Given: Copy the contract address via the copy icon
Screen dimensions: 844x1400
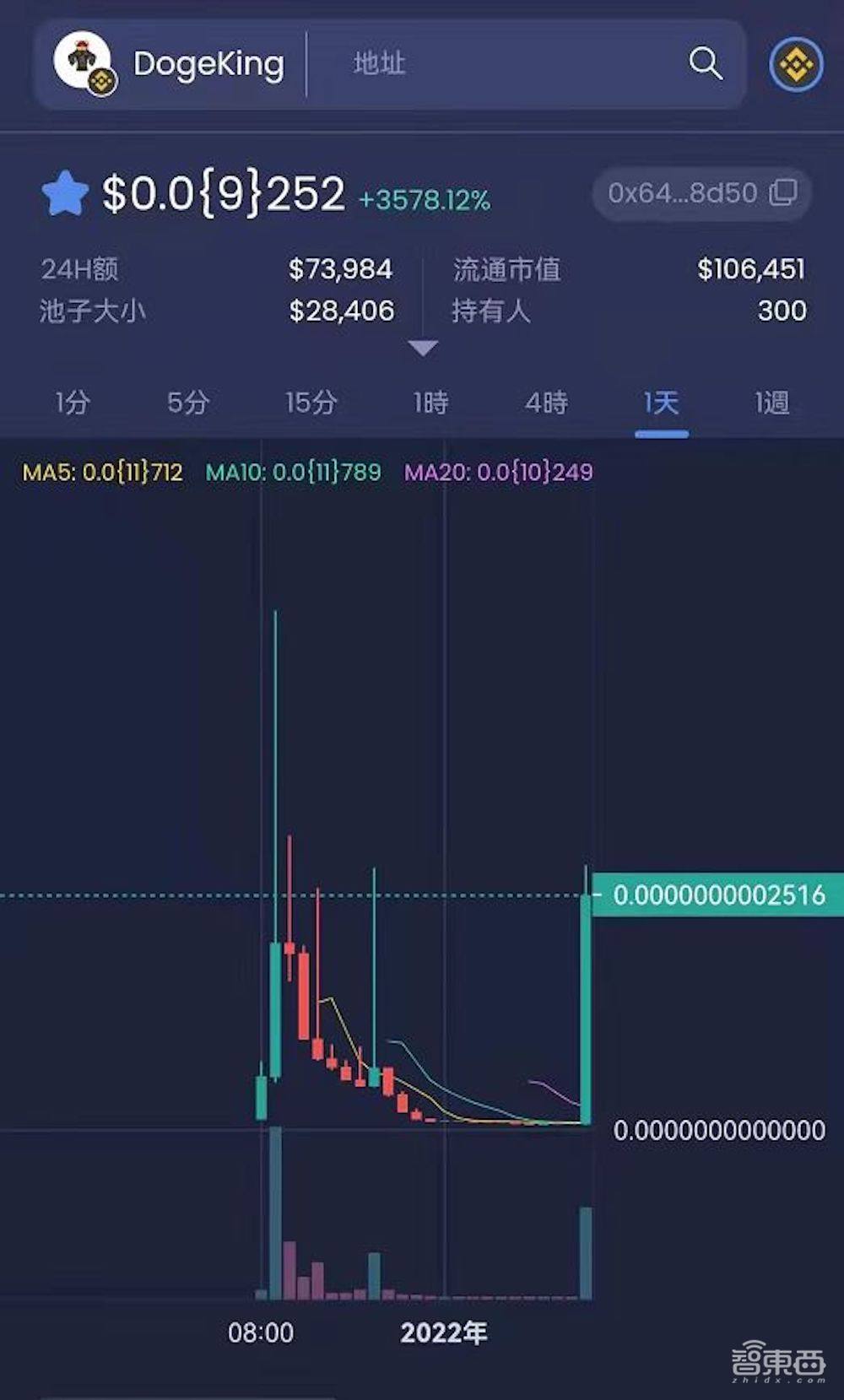Looking at the screenshot, I should (x=784, y=192).
